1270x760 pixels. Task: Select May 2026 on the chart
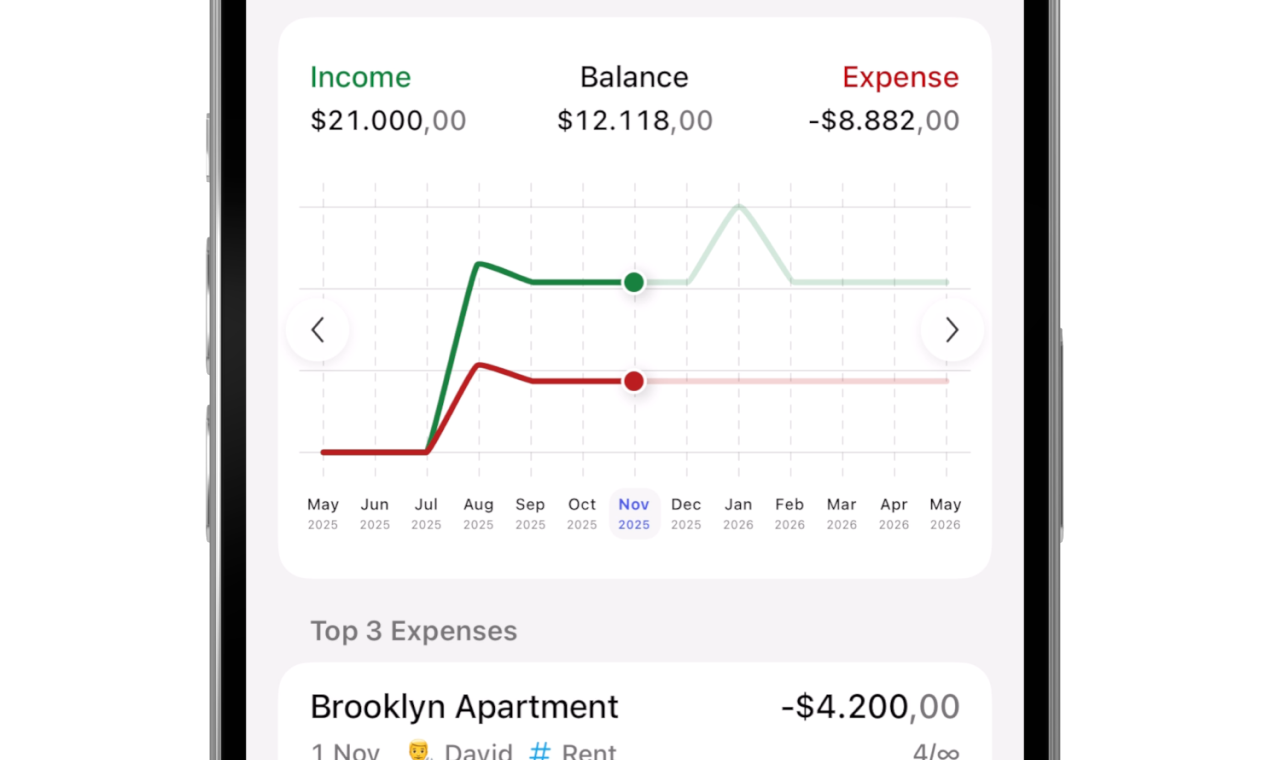945,513
